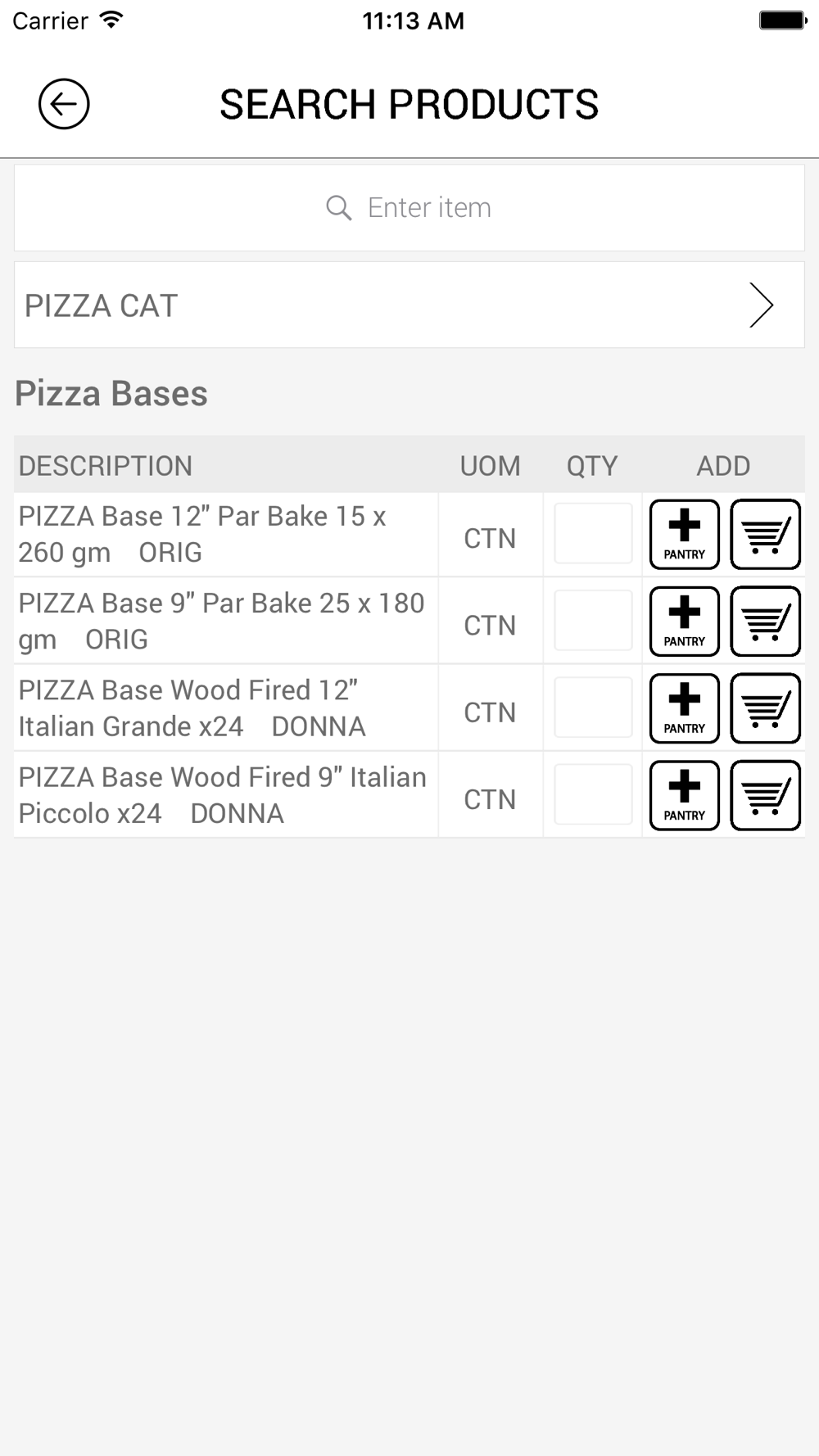The width and height of the screenshot is (819, 1456).
Task: Add PIZZA Base 12" Par Bake to cart
Action: coord(765,534)
